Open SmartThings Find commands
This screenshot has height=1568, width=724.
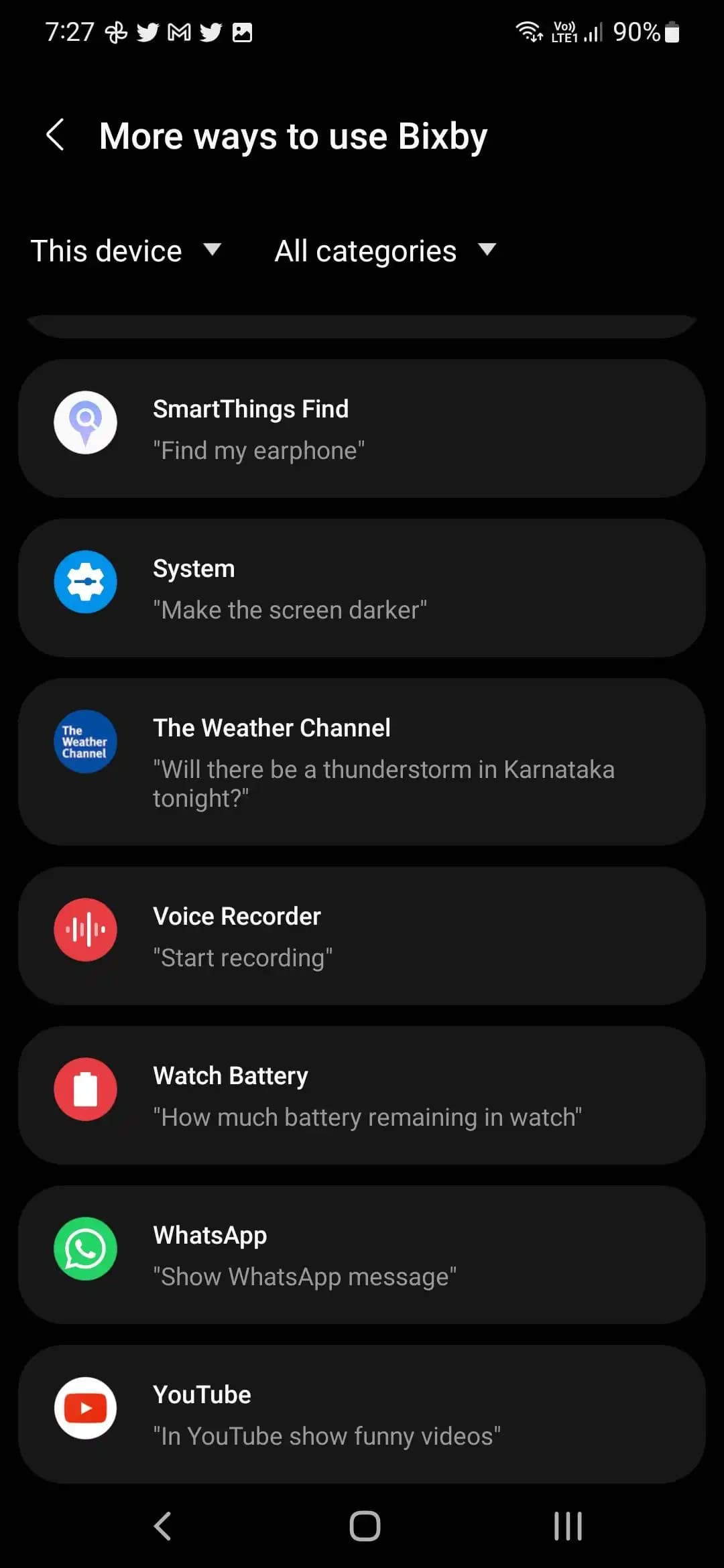pos(362,429)
